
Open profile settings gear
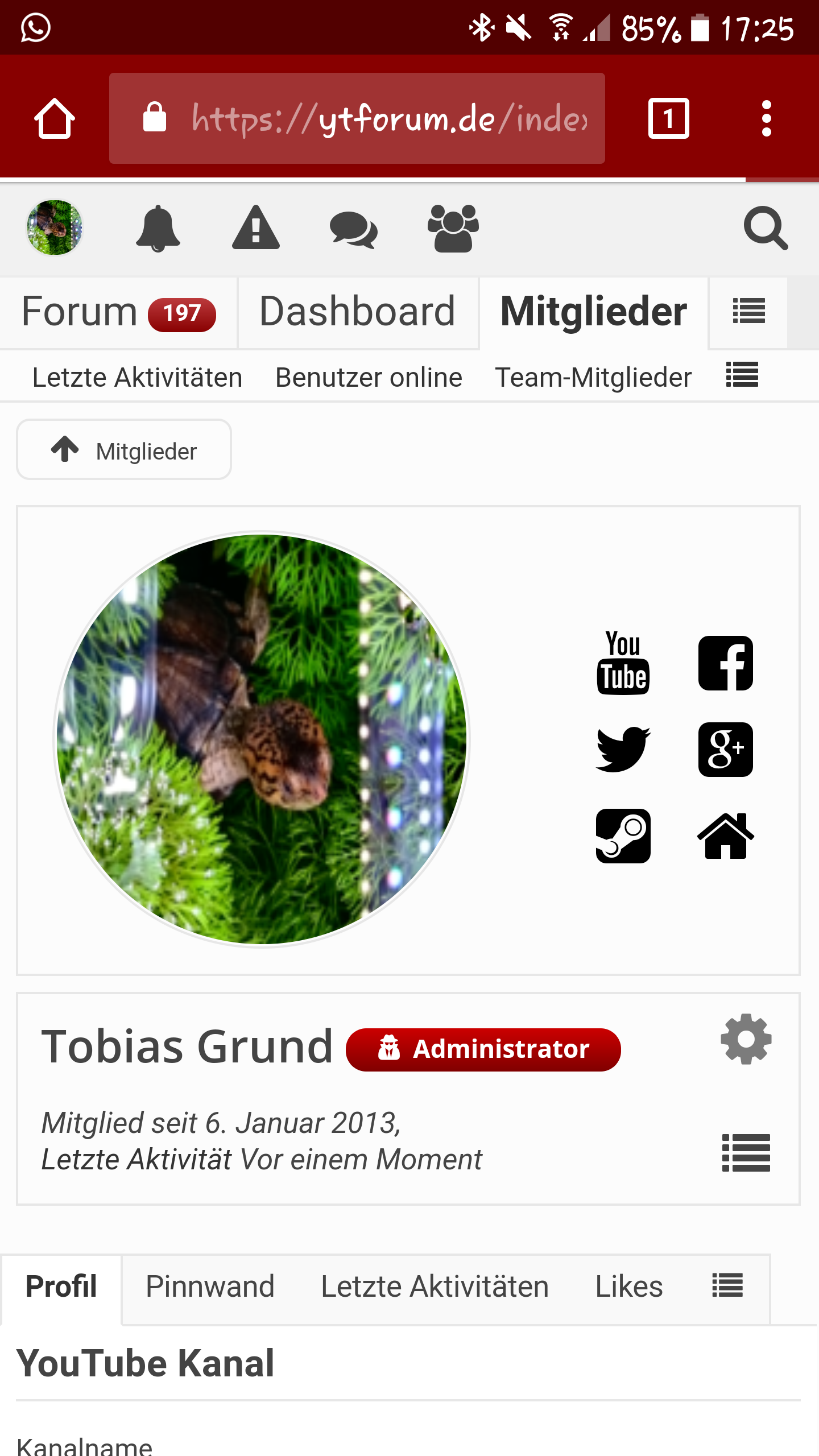pos(746,1039)
